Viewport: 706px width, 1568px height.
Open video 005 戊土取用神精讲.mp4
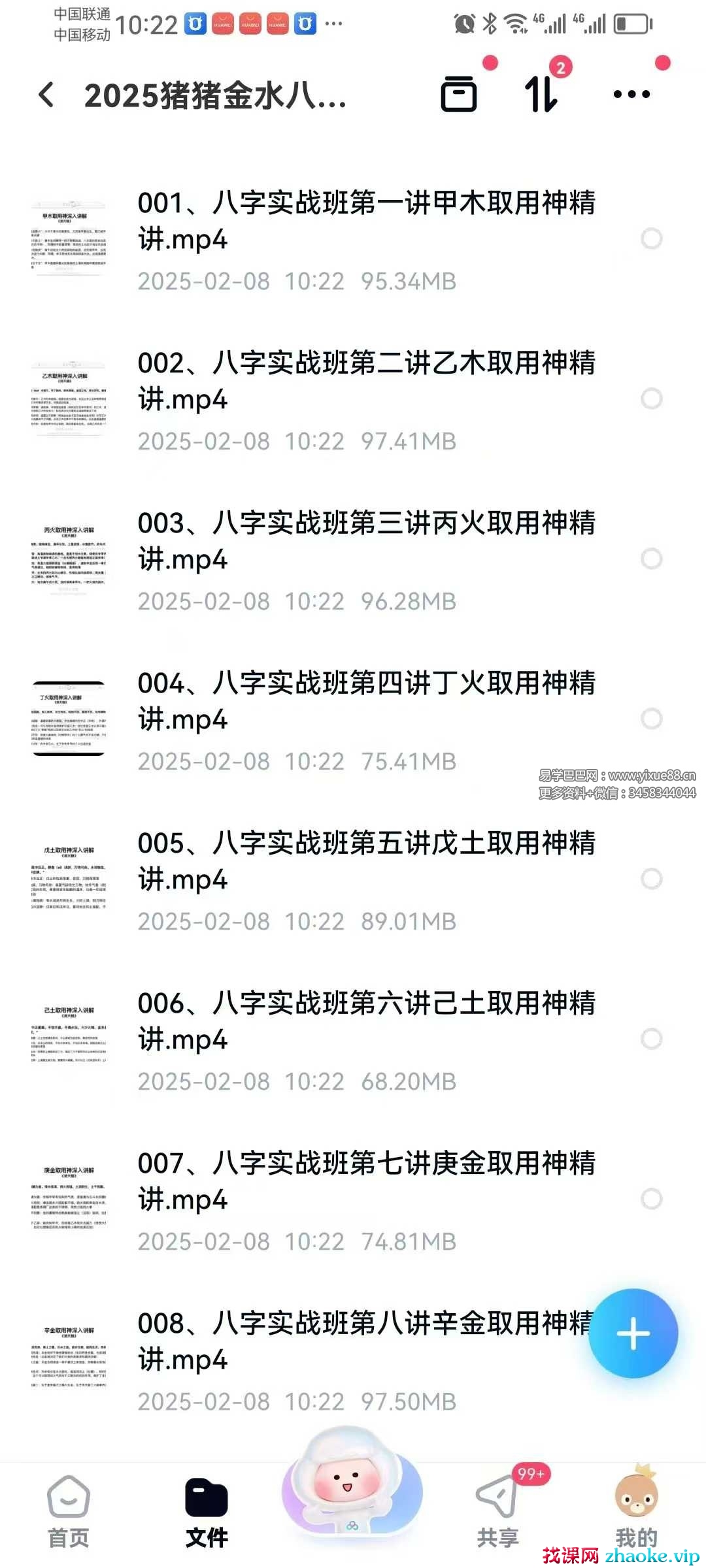tap(366, 861)
